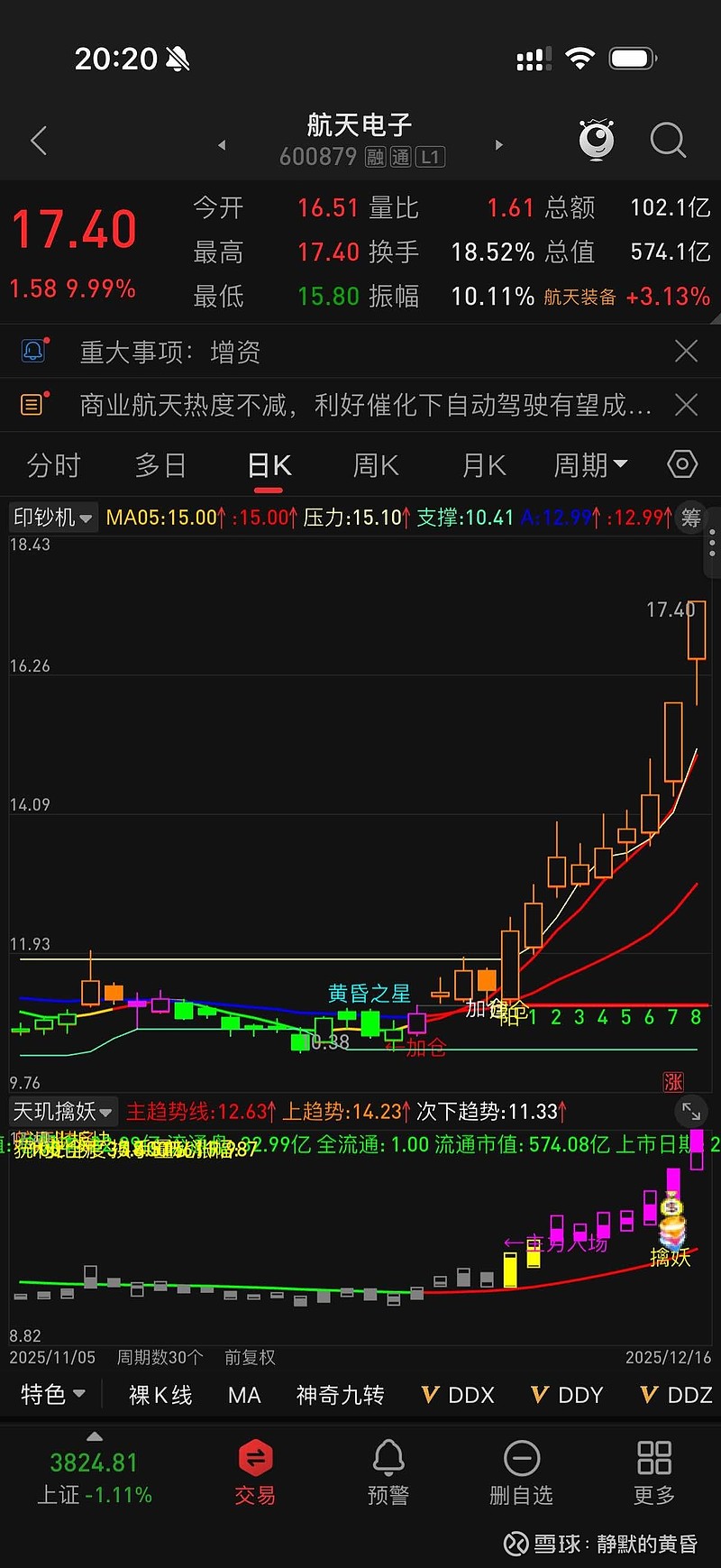This screenshot has height=1568, width=721.
Task: Dismiss the 重大事项 增资 notice
Action: [x=686, y=351]
